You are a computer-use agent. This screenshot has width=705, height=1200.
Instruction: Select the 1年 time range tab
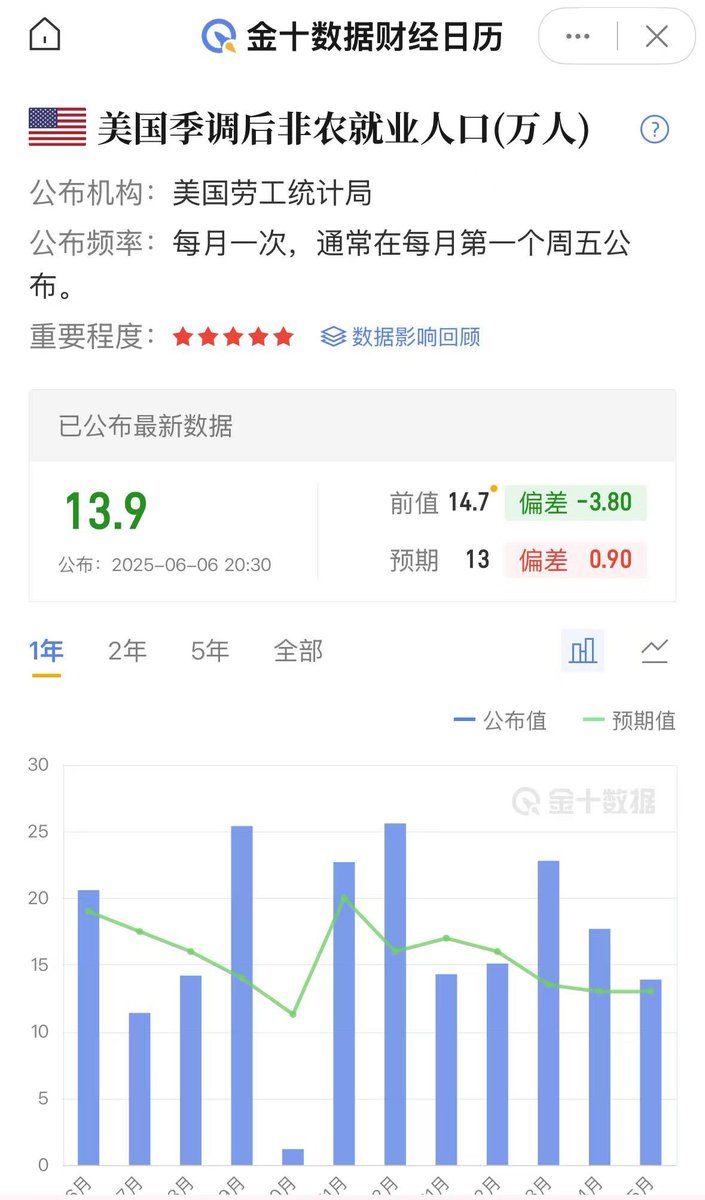pos(46,652)
